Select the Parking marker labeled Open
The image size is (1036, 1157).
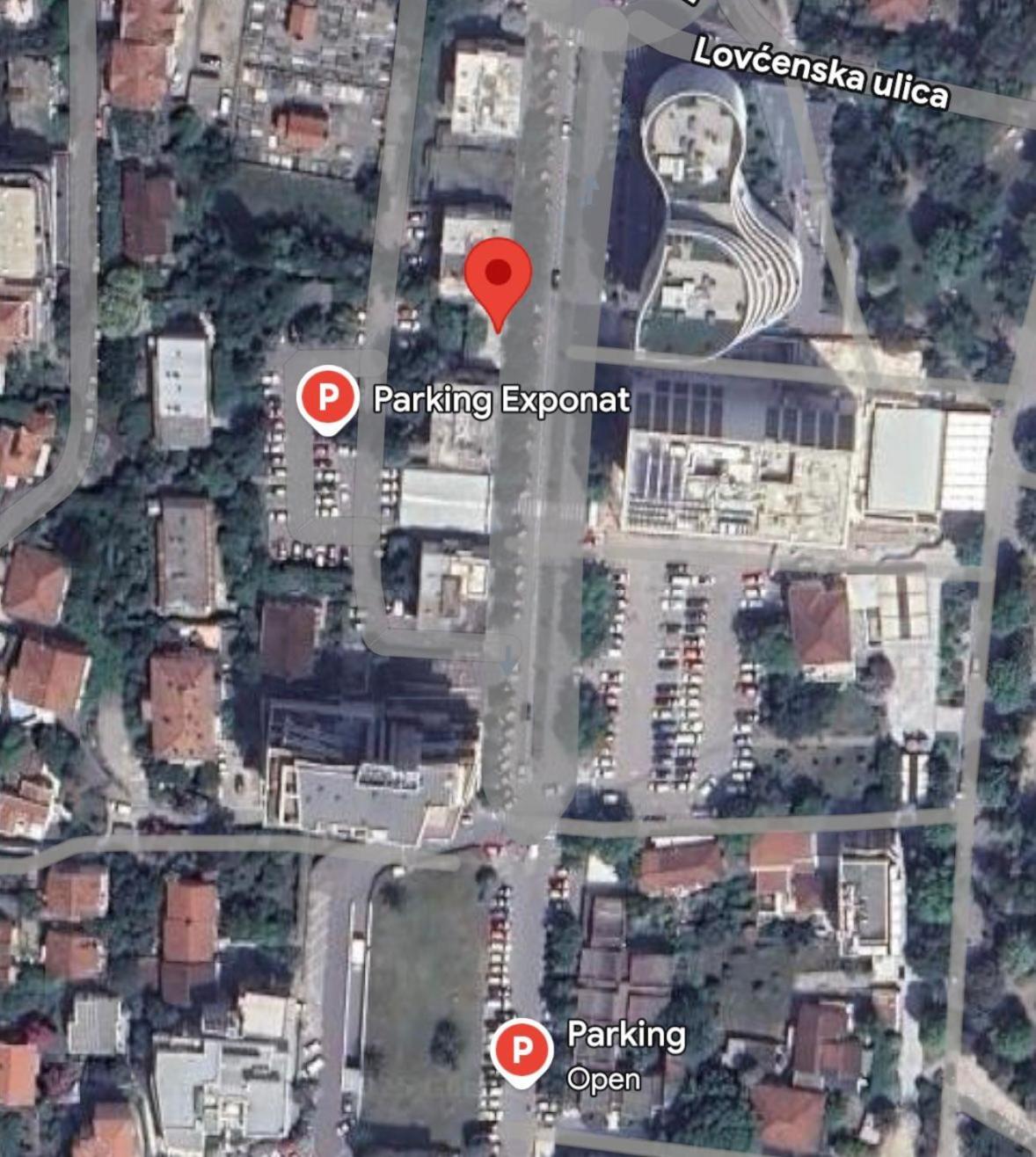pyautogui.click(x=522, y=1050)
